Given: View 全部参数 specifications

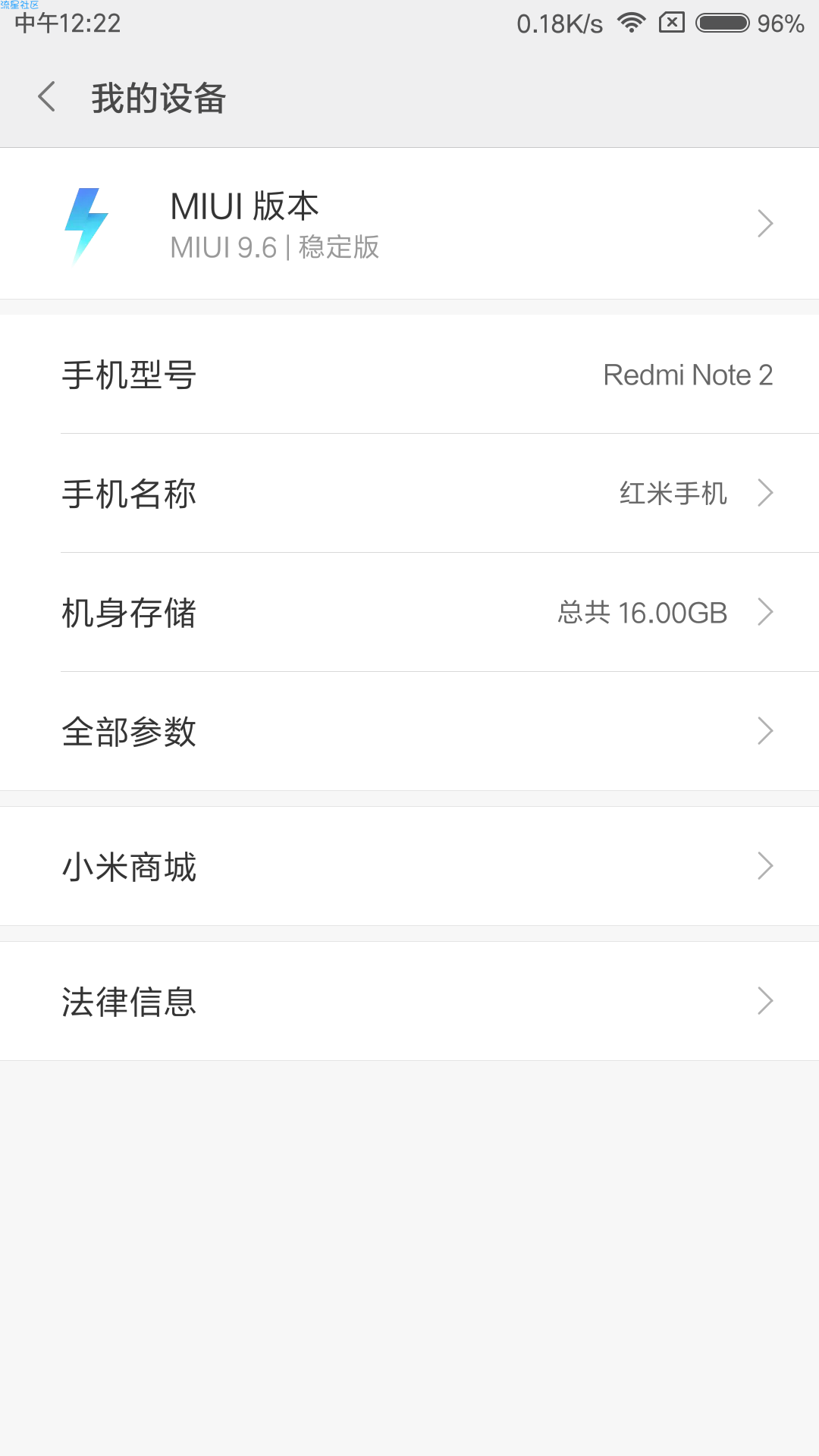Looking at the screenshot, I should coord(409,732).
